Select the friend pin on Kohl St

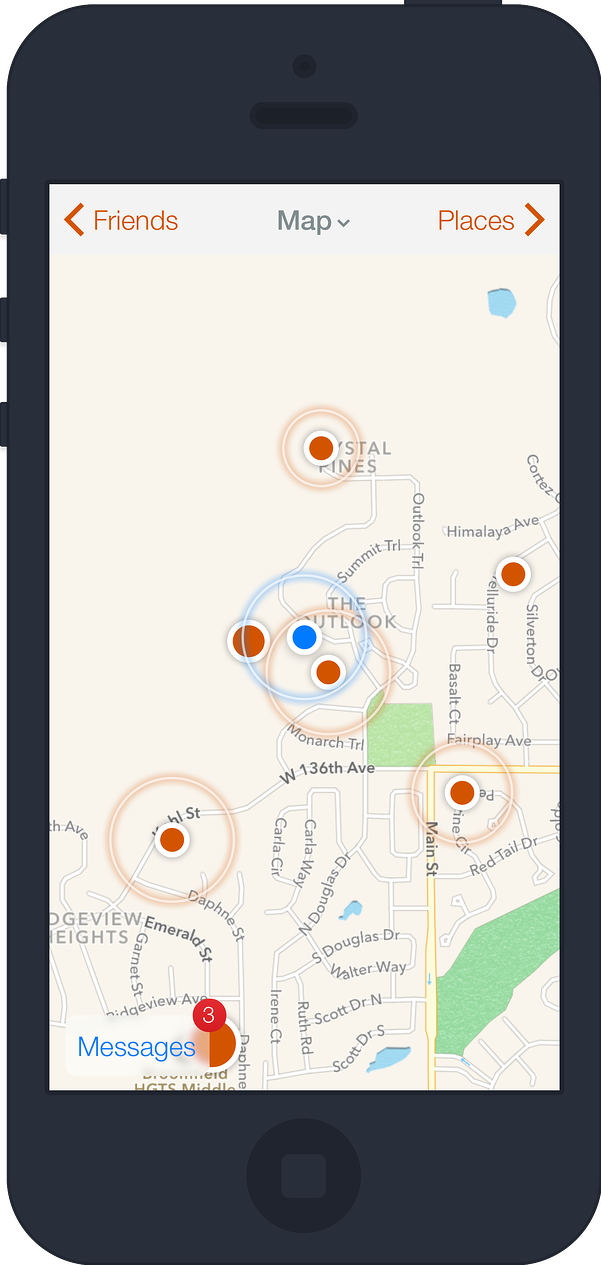click(172, 839)
